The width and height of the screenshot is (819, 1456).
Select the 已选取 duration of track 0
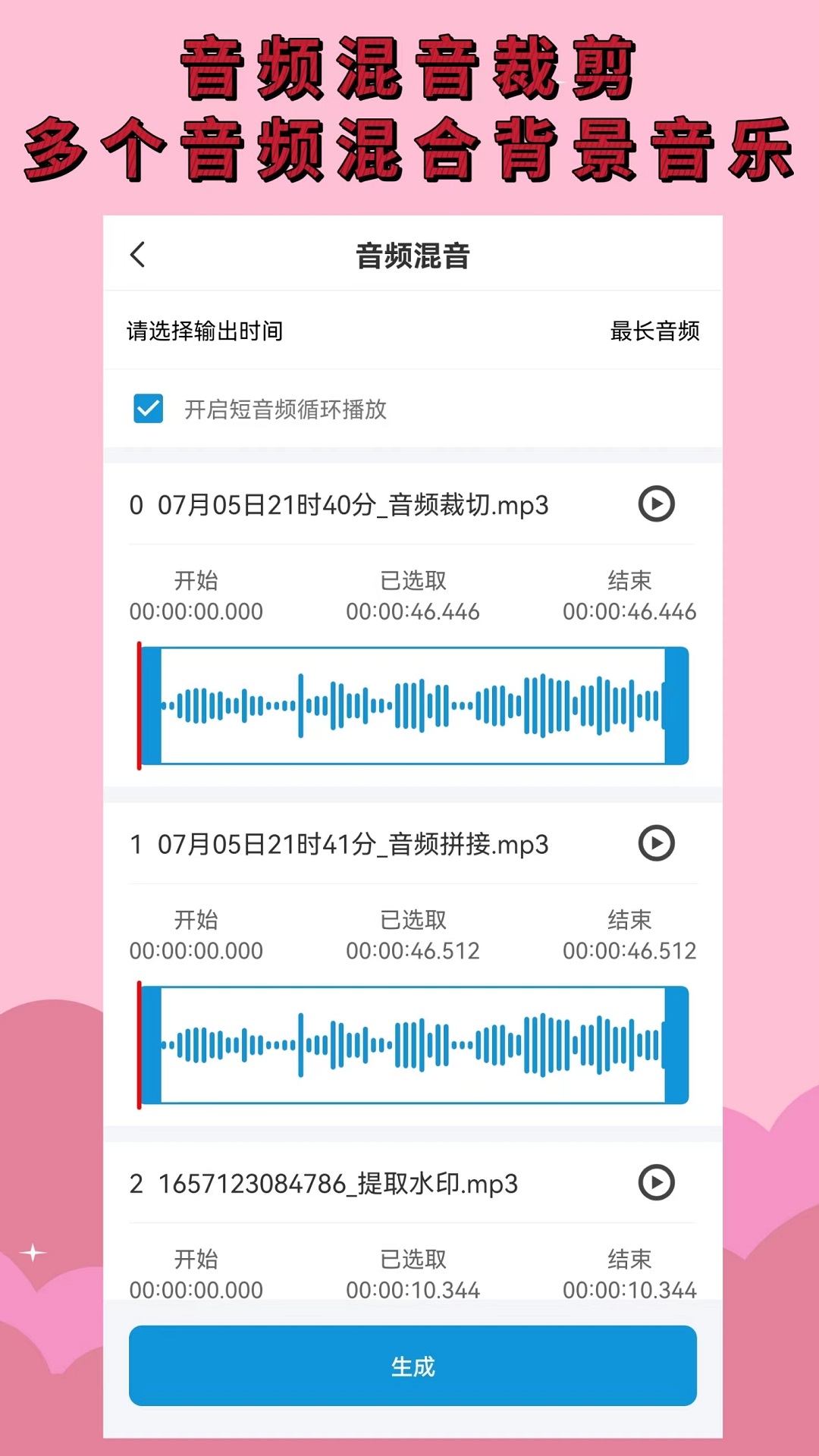(413, 610)
